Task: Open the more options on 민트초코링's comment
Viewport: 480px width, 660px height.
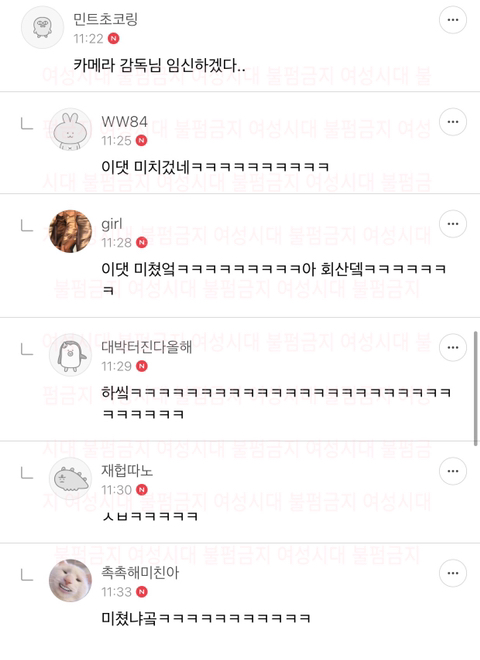Action: tap(453, 20)
